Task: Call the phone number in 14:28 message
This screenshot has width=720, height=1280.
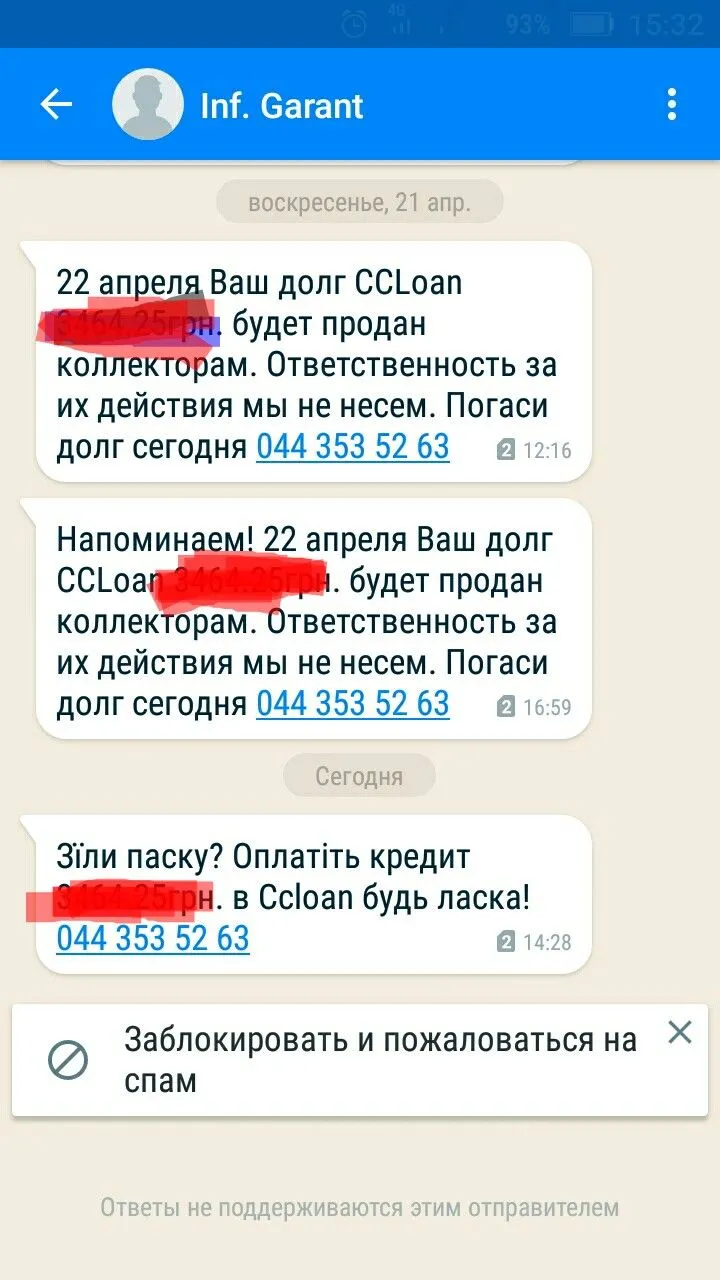Action: [153, 938]
